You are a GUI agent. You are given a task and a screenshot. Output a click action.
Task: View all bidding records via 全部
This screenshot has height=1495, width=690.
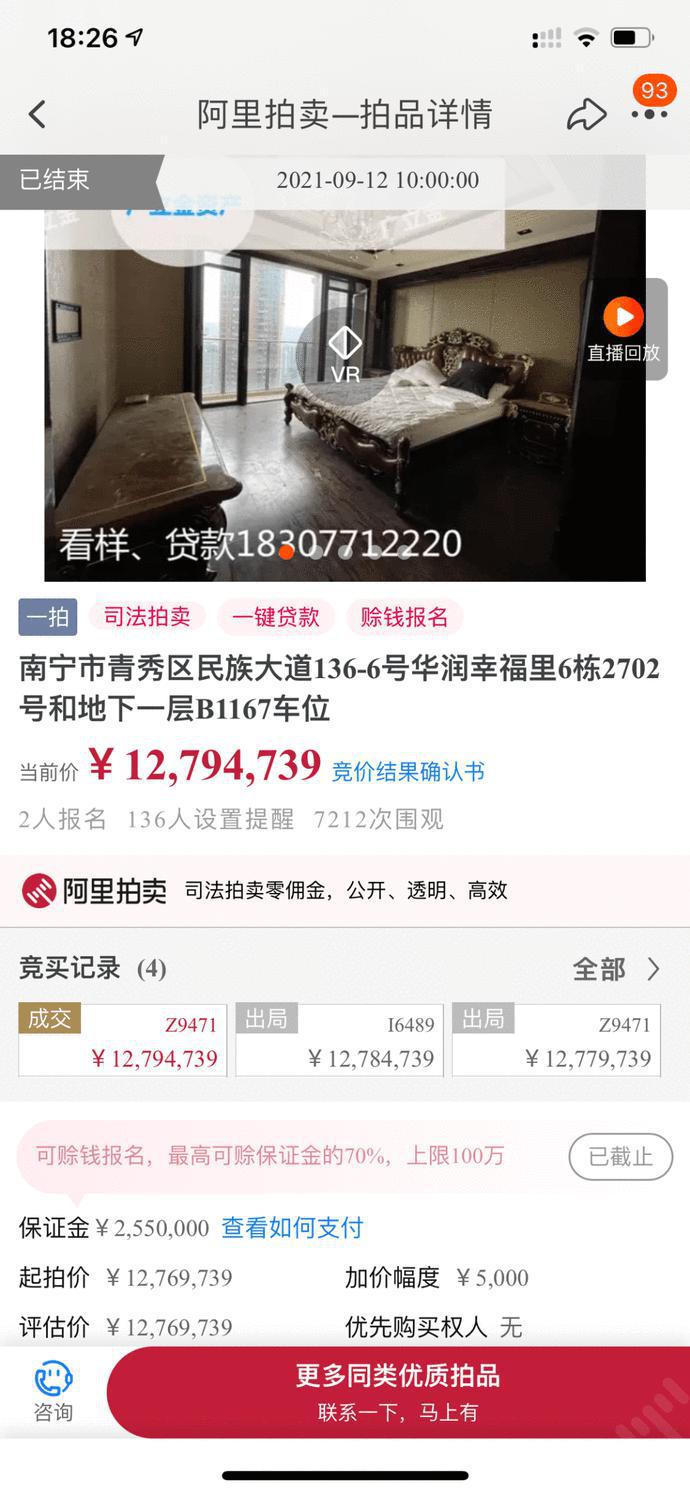coord(616,969)
